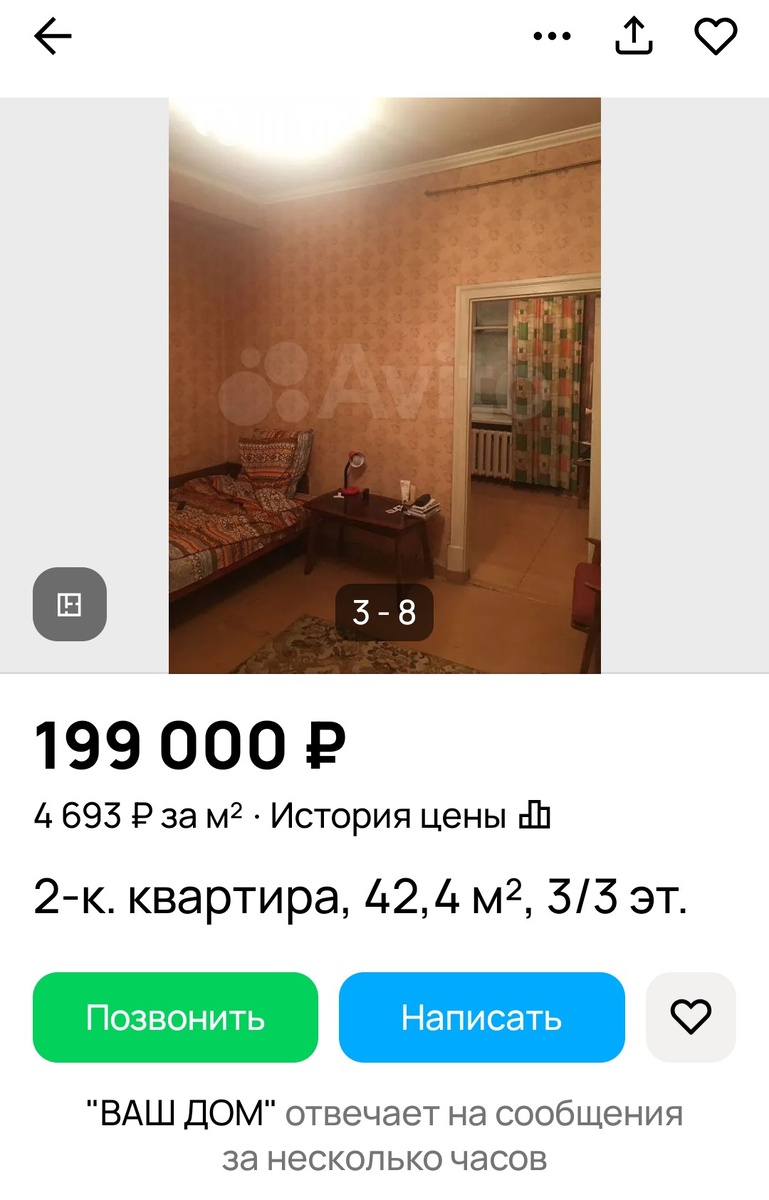
Task: Call the seller with "Позвонить"
Action: tap(175, 1017)
